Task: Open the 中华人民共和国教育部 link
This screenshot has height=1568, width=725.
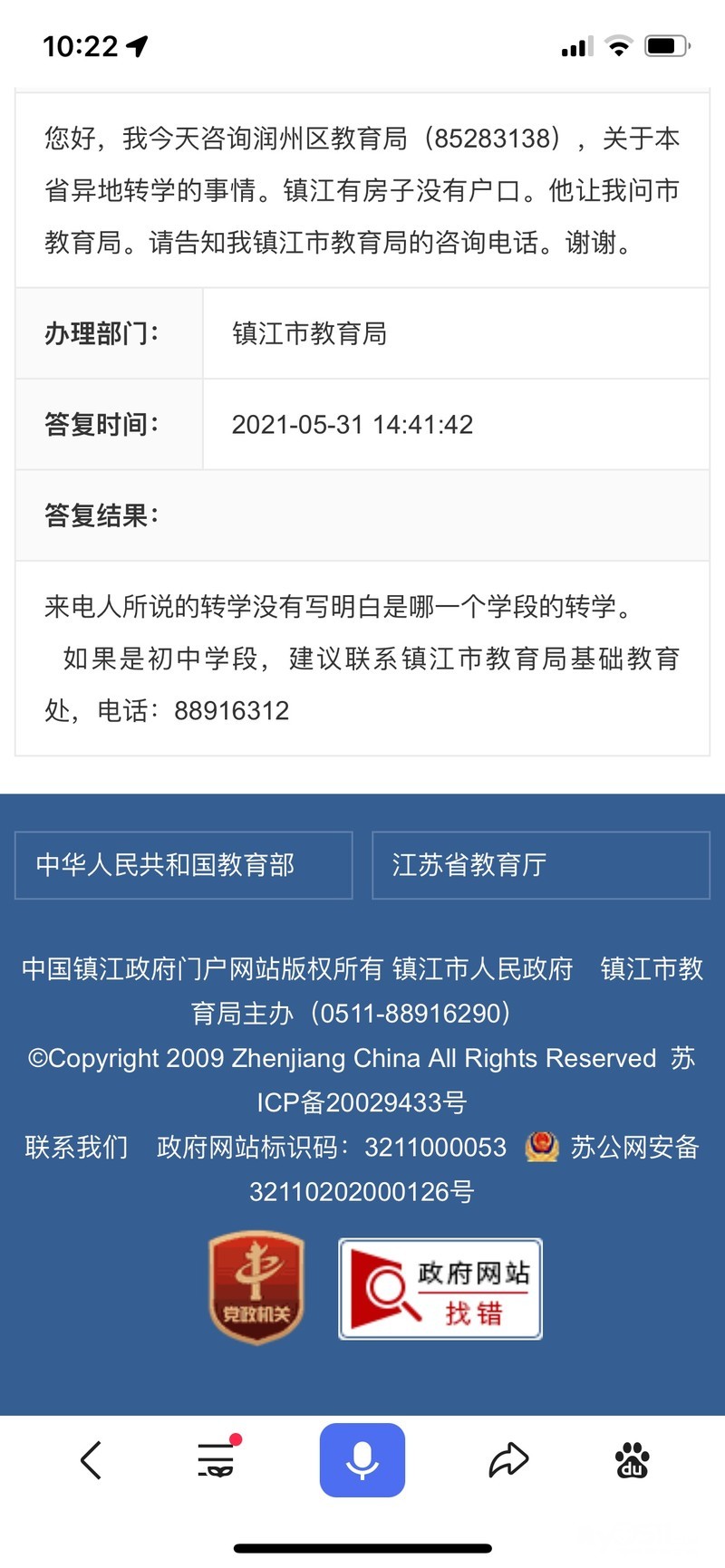Action: pos(183,865)
